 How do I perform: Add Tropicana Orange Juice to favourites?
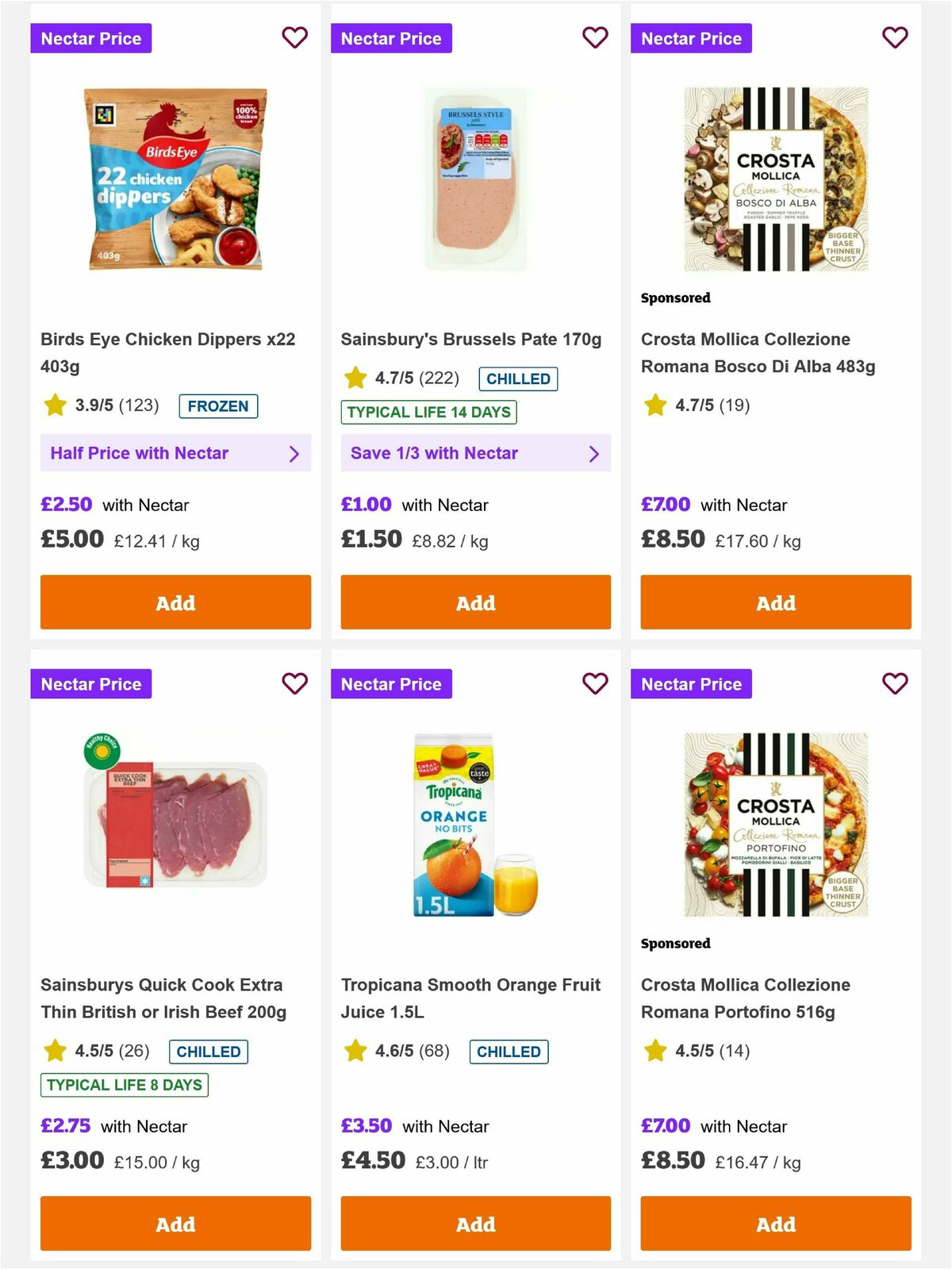(x=594, y=683)
